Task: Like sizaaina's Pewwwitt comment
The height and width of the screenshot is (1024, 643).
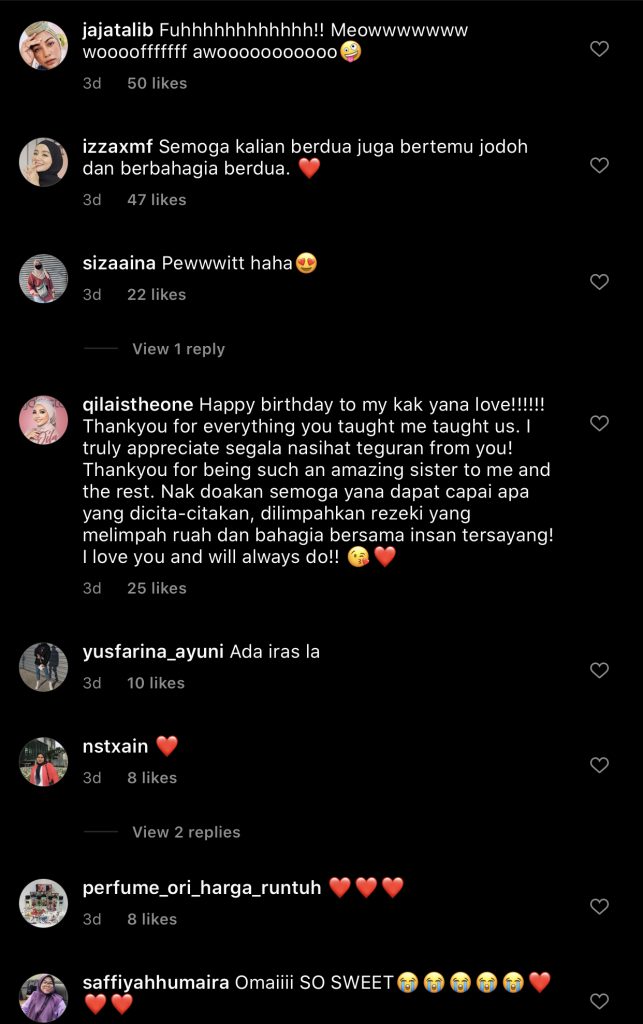Action: tap(599, 282)
